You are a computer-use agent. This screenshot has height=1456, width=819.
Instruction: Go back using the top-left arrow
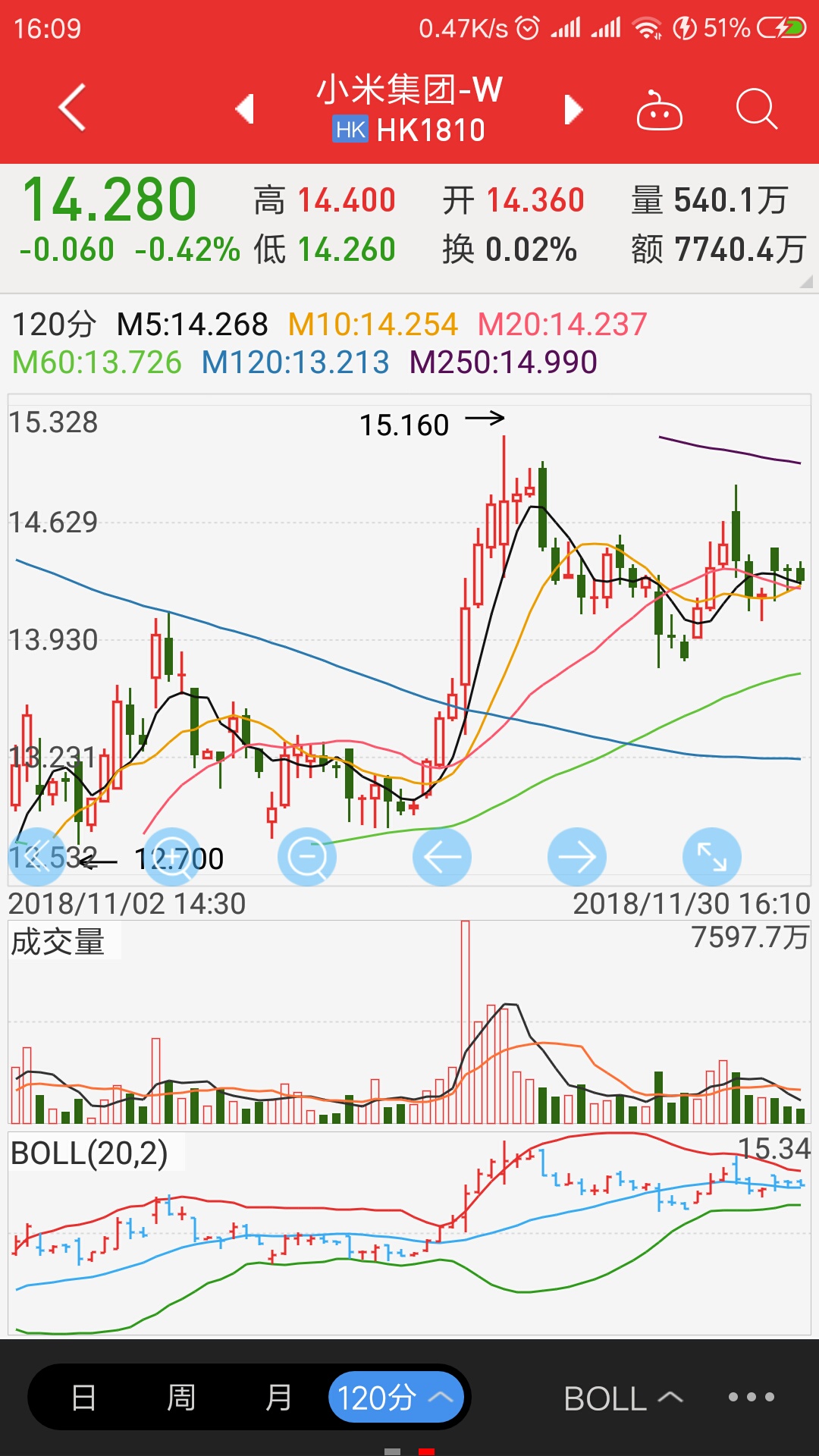(72, 108)
